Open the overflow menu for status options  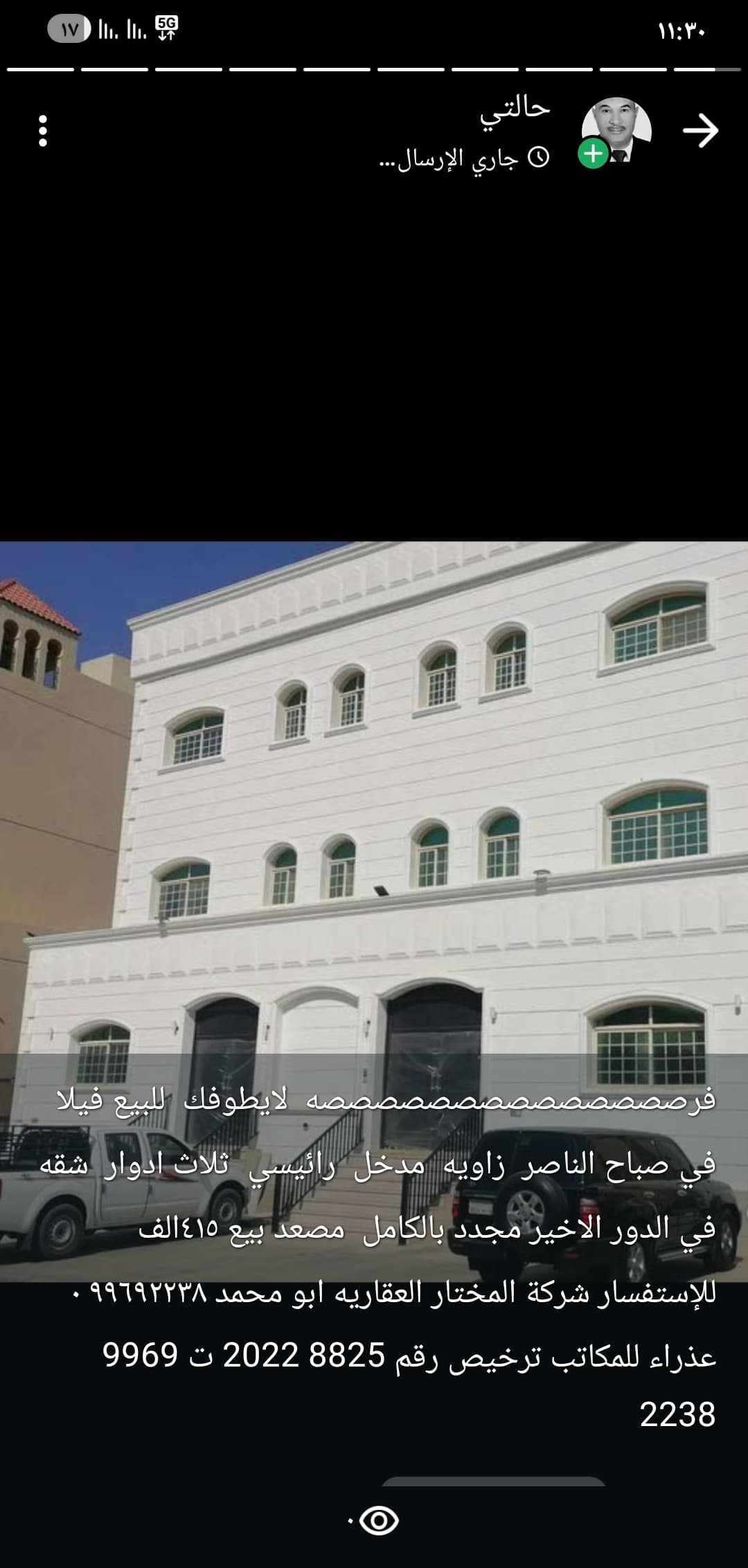tap(43, 131)
